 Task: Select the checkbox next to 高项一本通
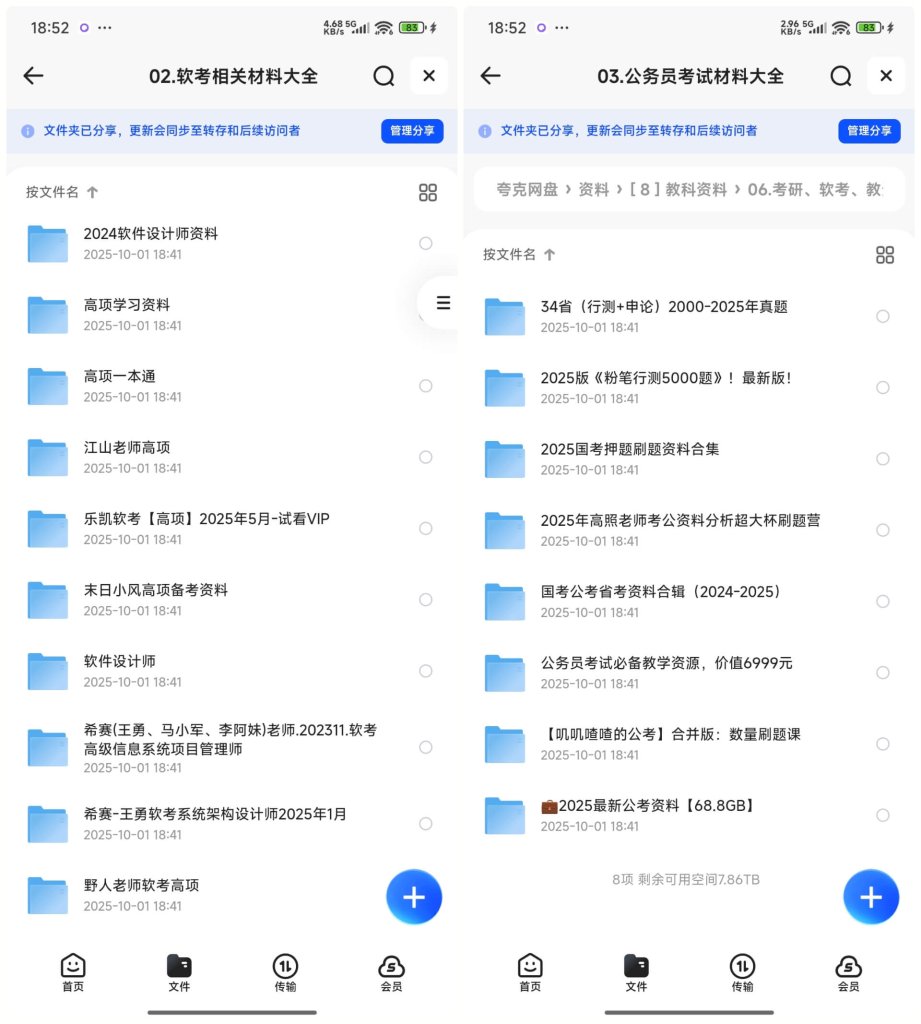425,386
